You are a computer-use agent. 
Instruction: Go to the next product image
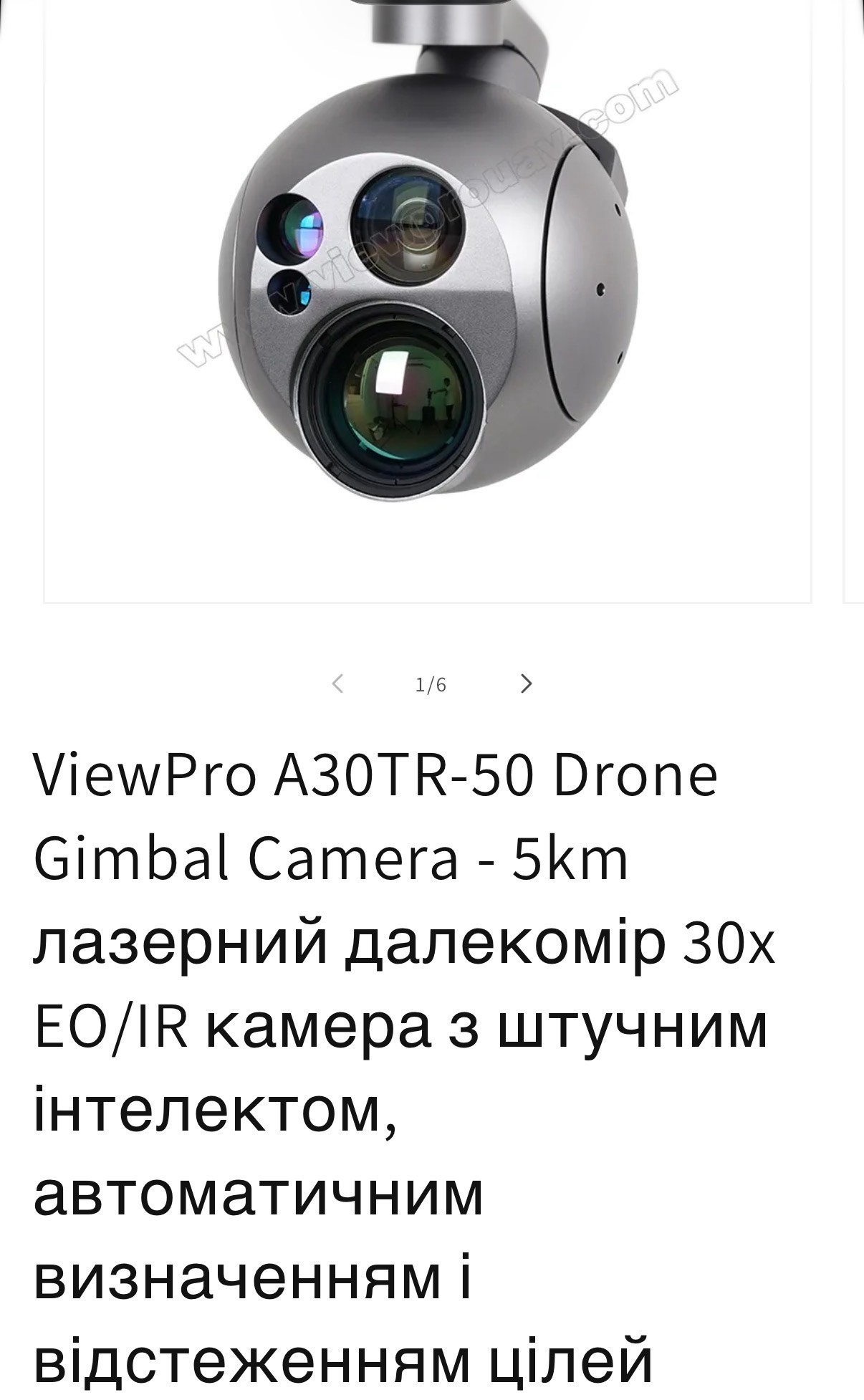[x=527, y=684]
